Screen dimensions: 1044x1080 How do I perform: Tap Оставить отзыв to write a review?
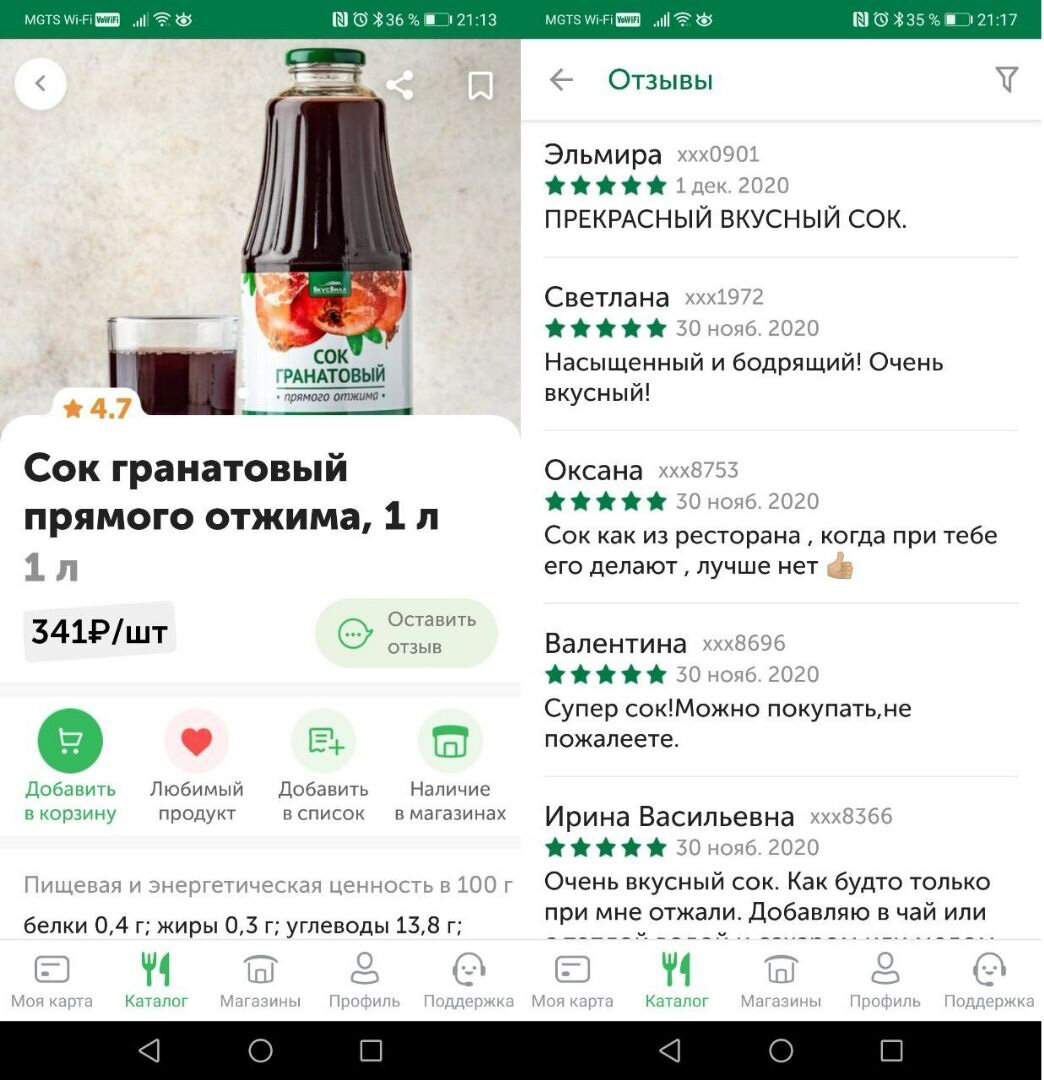(x=406, y=633)
